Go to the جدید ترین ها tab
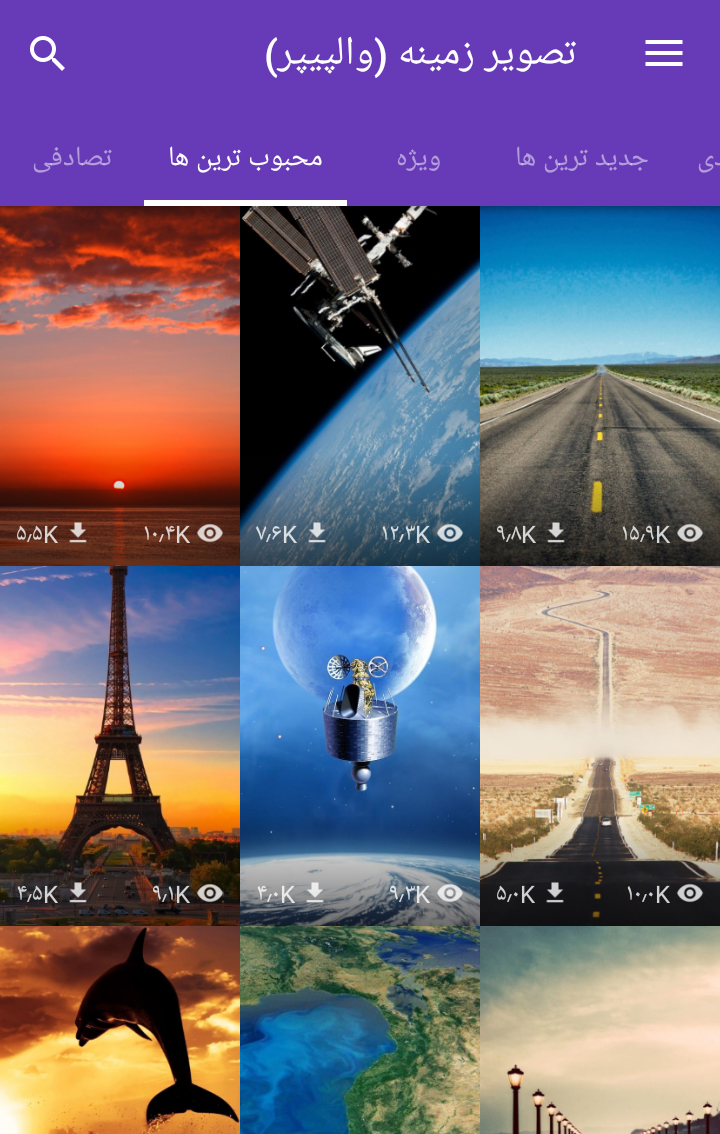Viewport: 720px width, 1134px height. (x=582, y=159)
